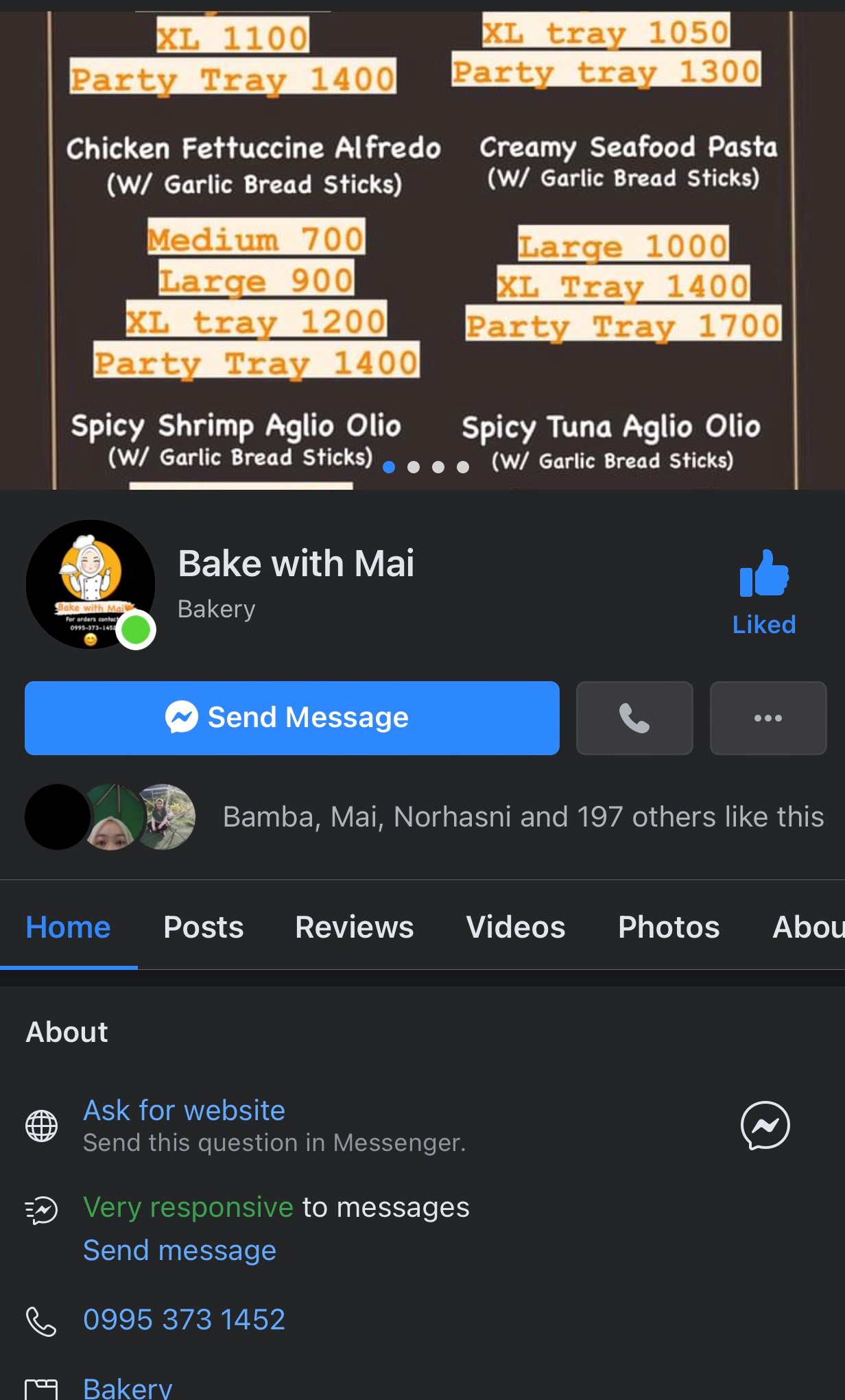Screen dimensions: 845x1400
Task: Tap the Send Message button
Action: click(291, 717)
